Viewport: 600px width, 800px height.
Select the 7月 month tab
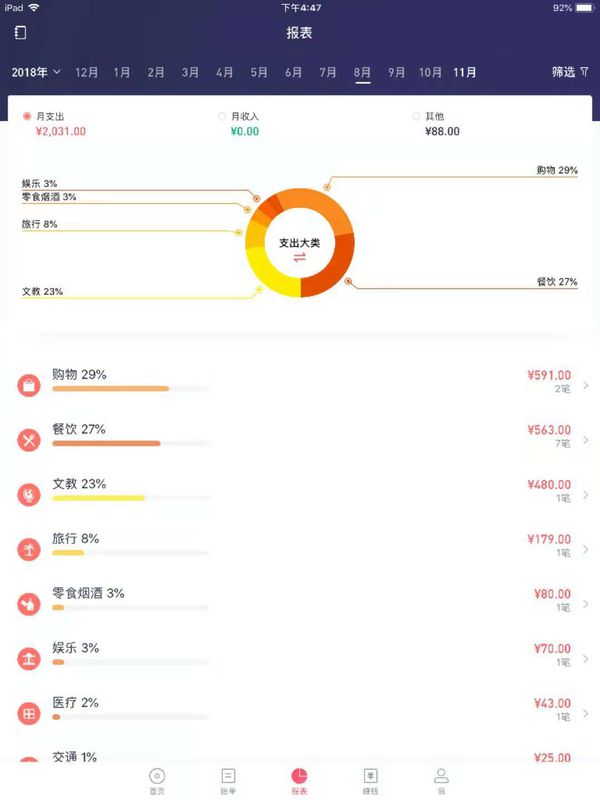[328, 72]
